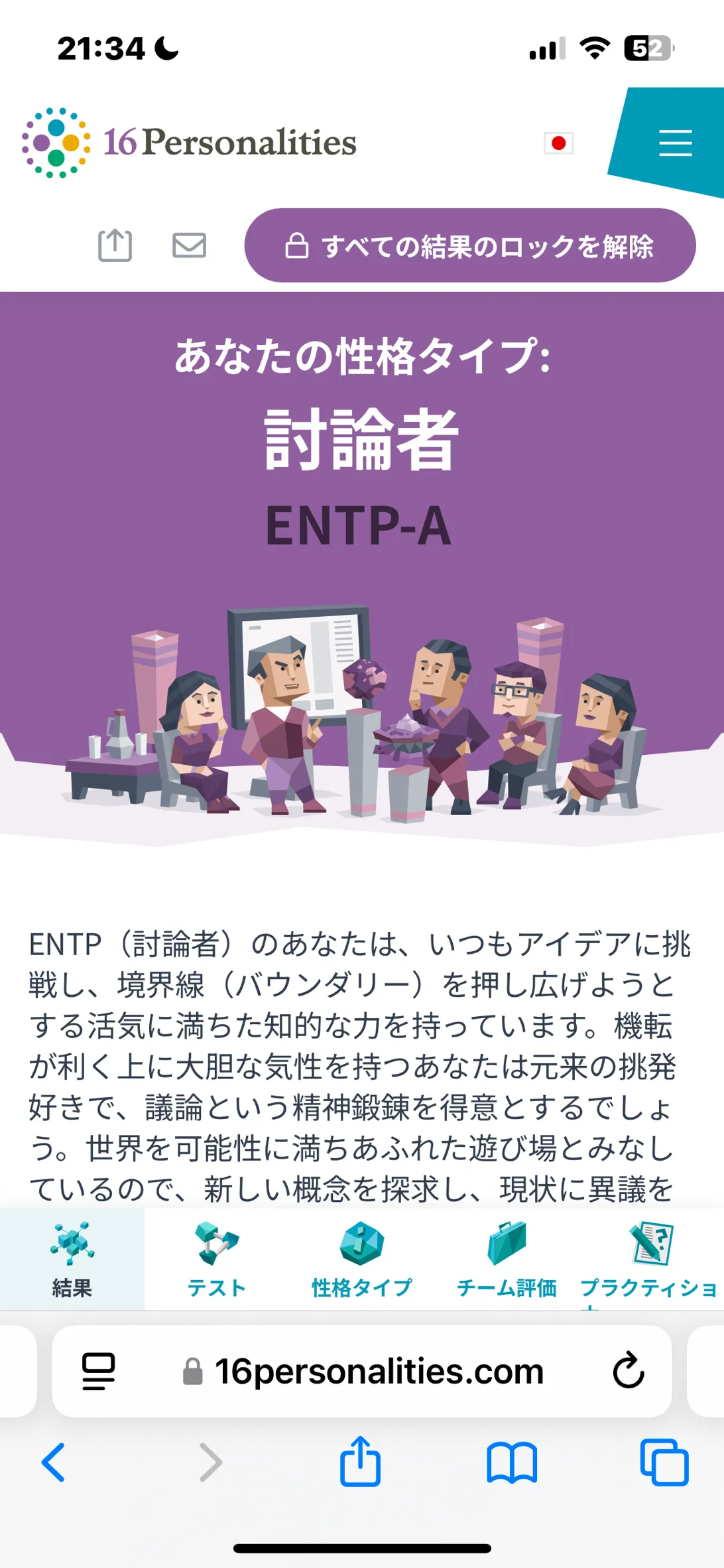The image size is (724, 1568).
Task: Open Safari share sheet
Action: 360,1461
